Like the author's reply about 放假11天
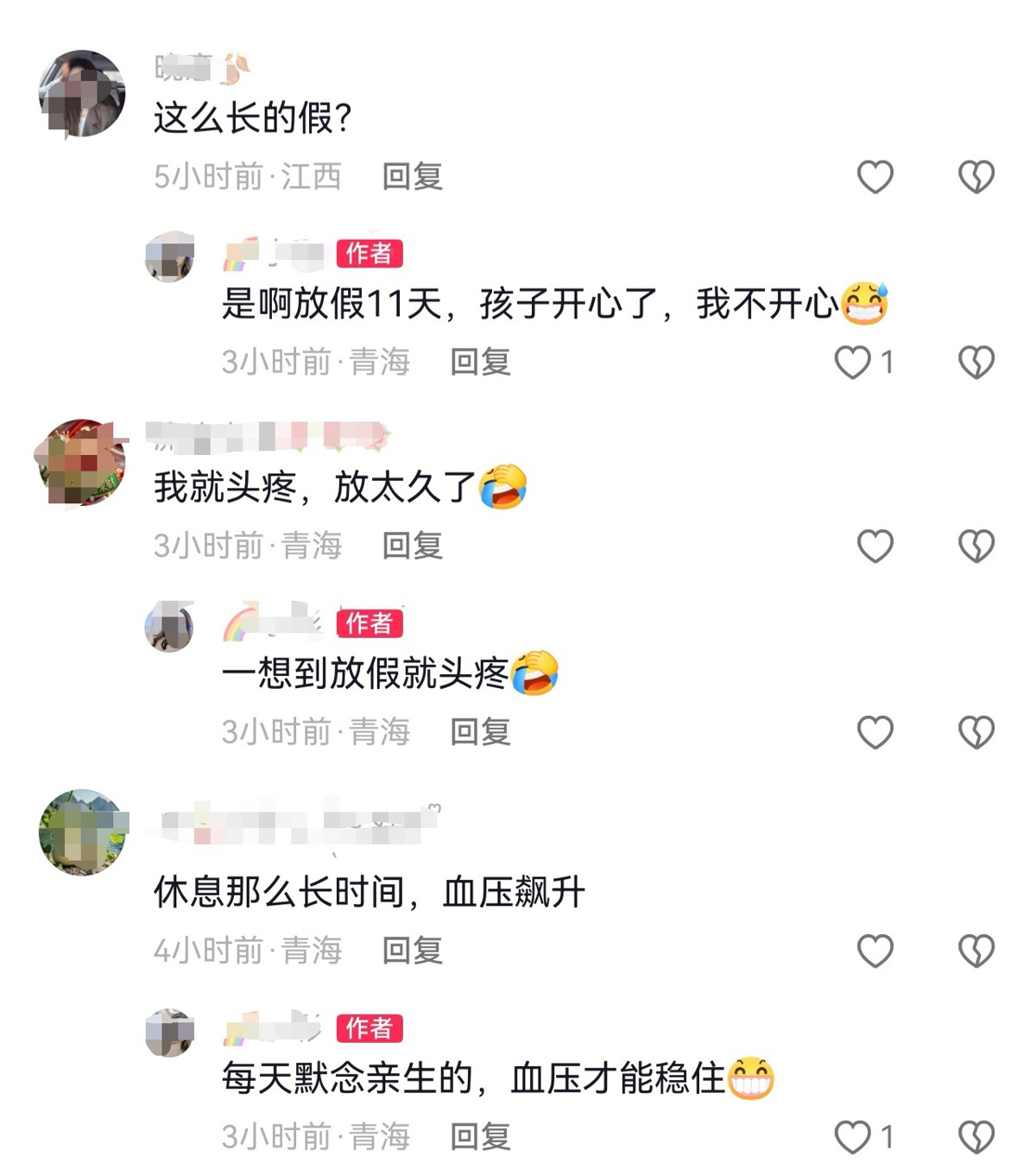This screenshot has height=1169, width=1036. click(853, 363)
